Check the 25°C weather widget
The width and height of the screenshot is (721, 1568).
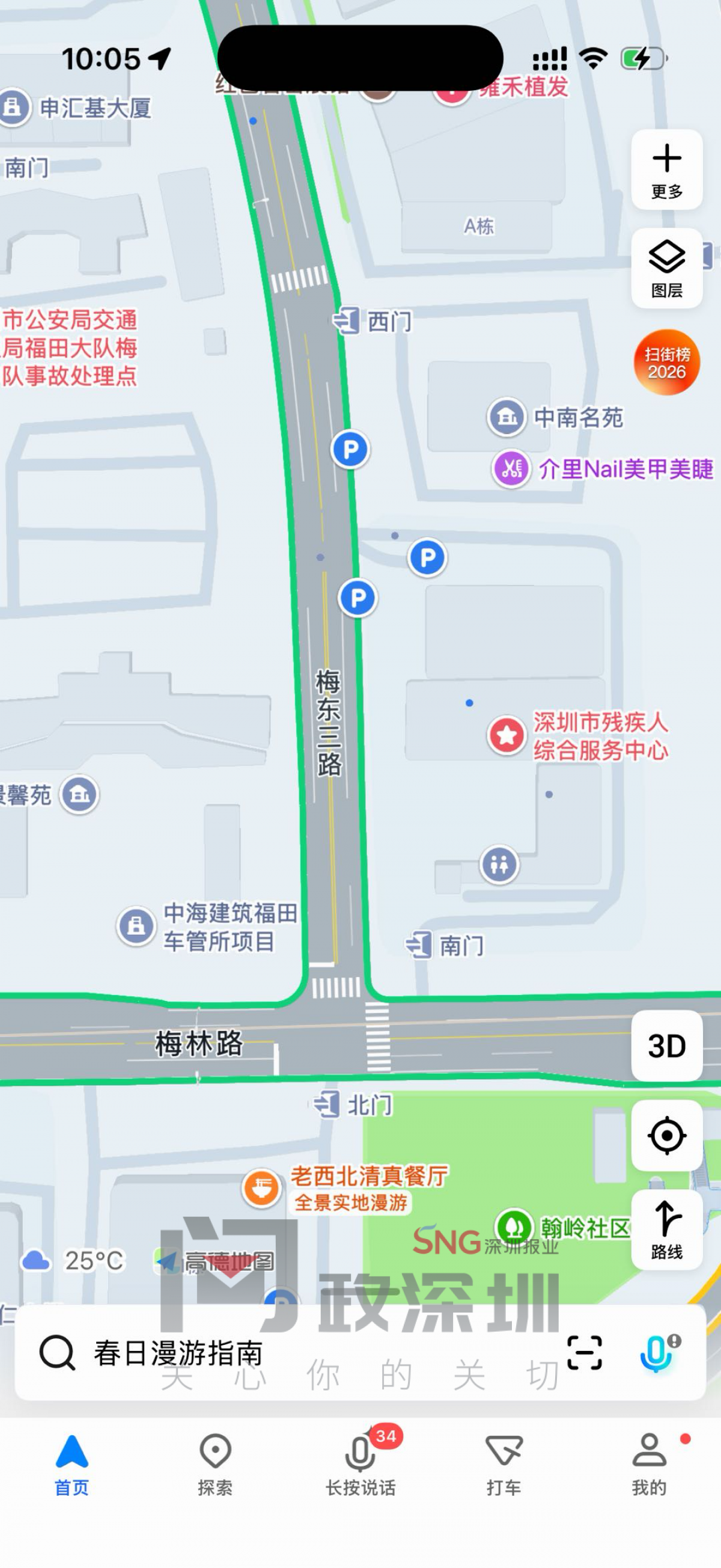point(73,1261)
